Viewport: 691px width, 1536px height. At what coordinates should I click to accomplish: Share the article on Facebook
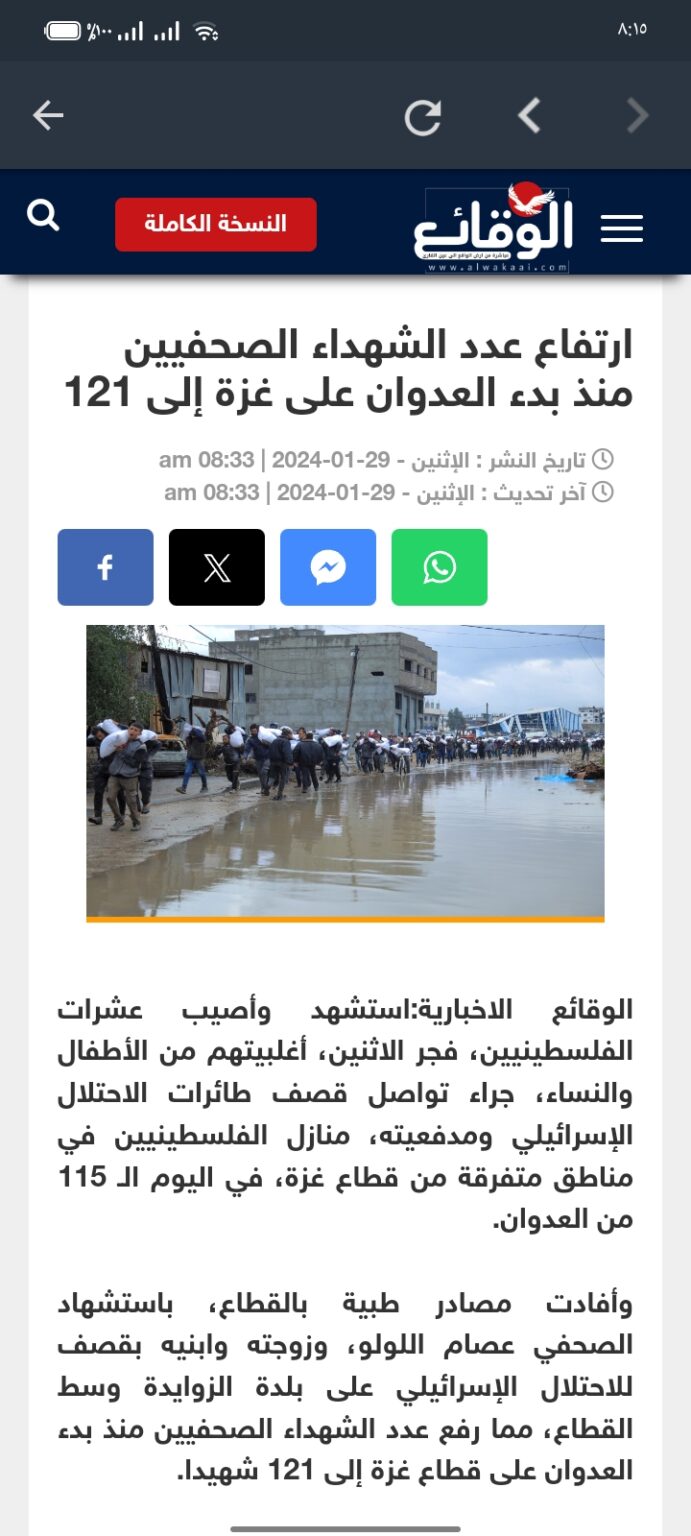coord(106,568)
